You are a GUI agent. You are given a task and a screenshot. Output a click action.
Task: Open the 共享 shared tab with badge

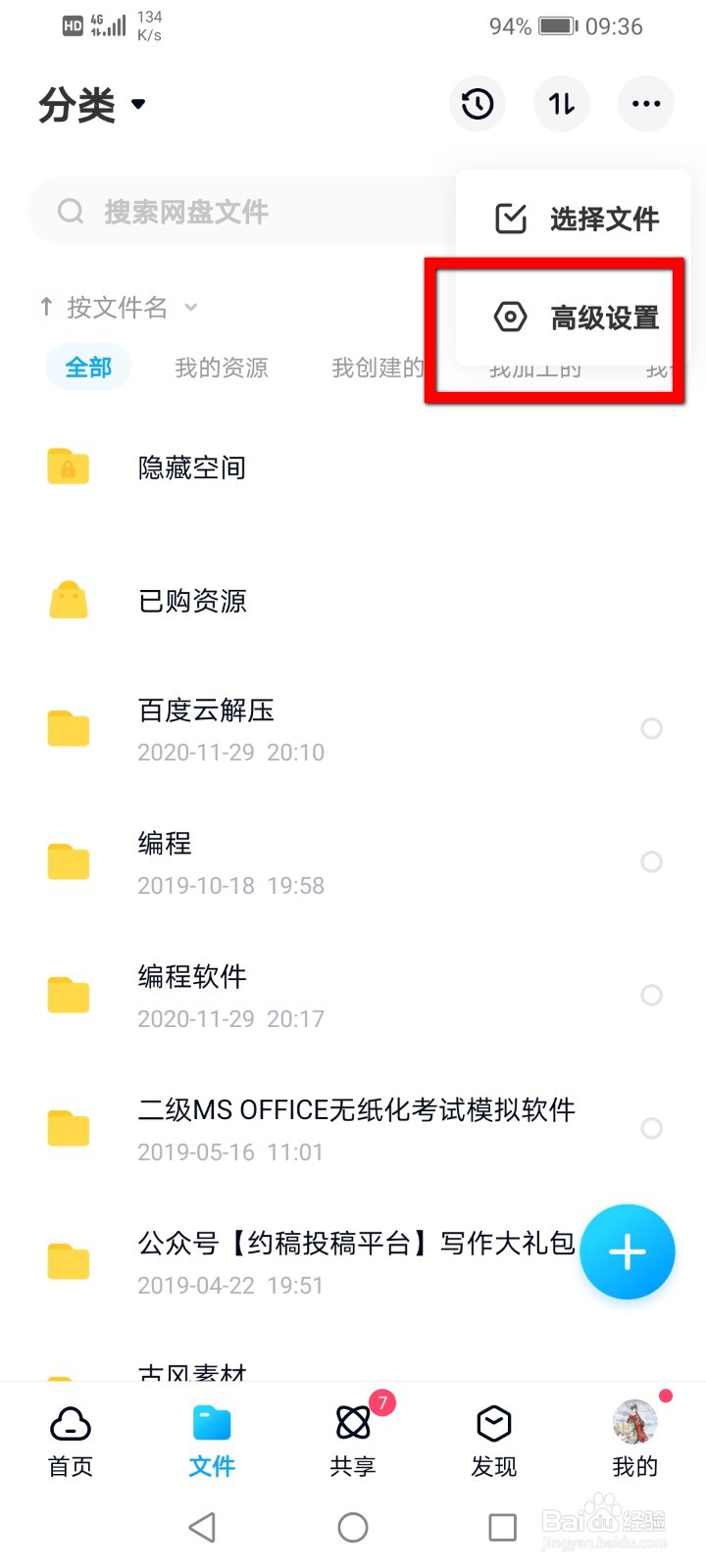click(x=353, y=1441)
